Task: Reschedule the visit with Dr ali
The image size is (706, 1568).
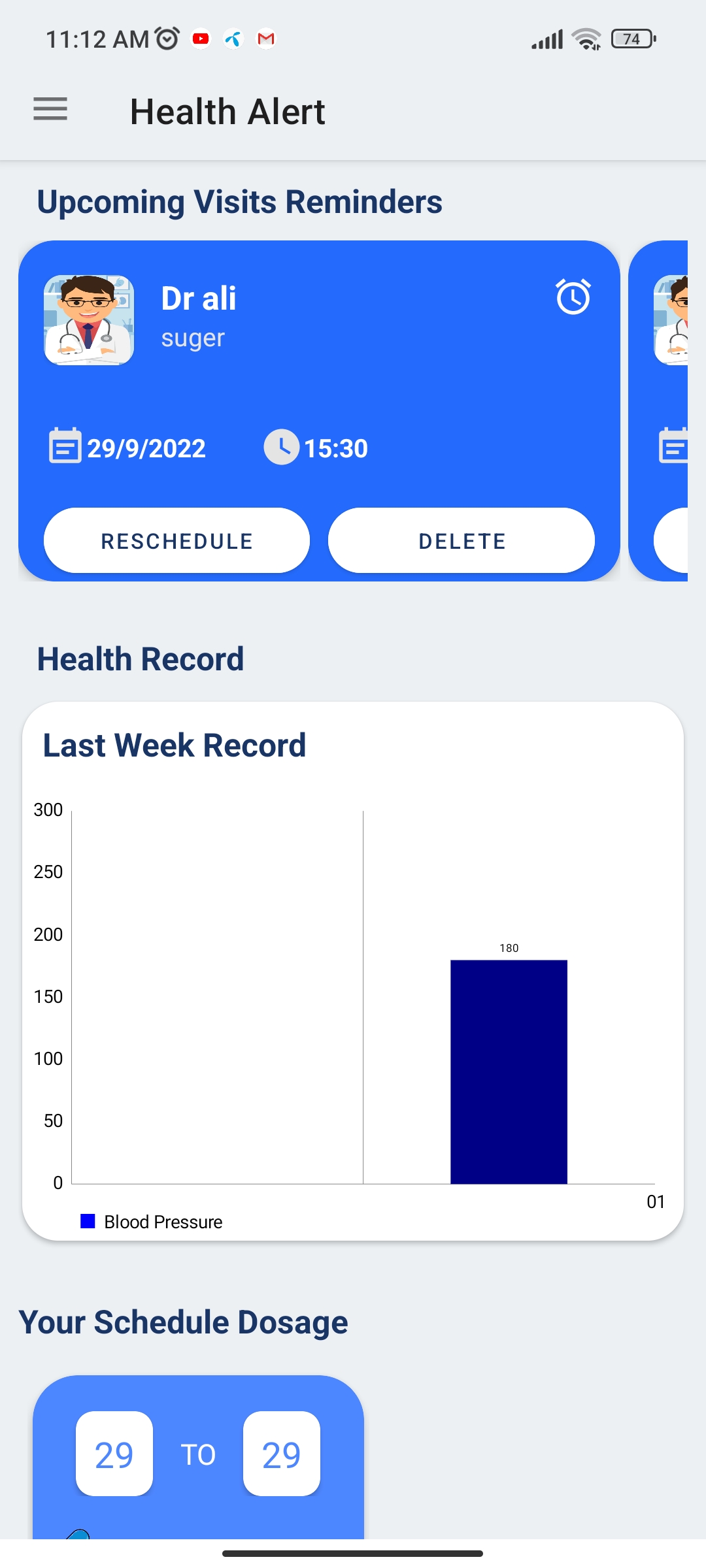Action: click(x=176, y=541)
